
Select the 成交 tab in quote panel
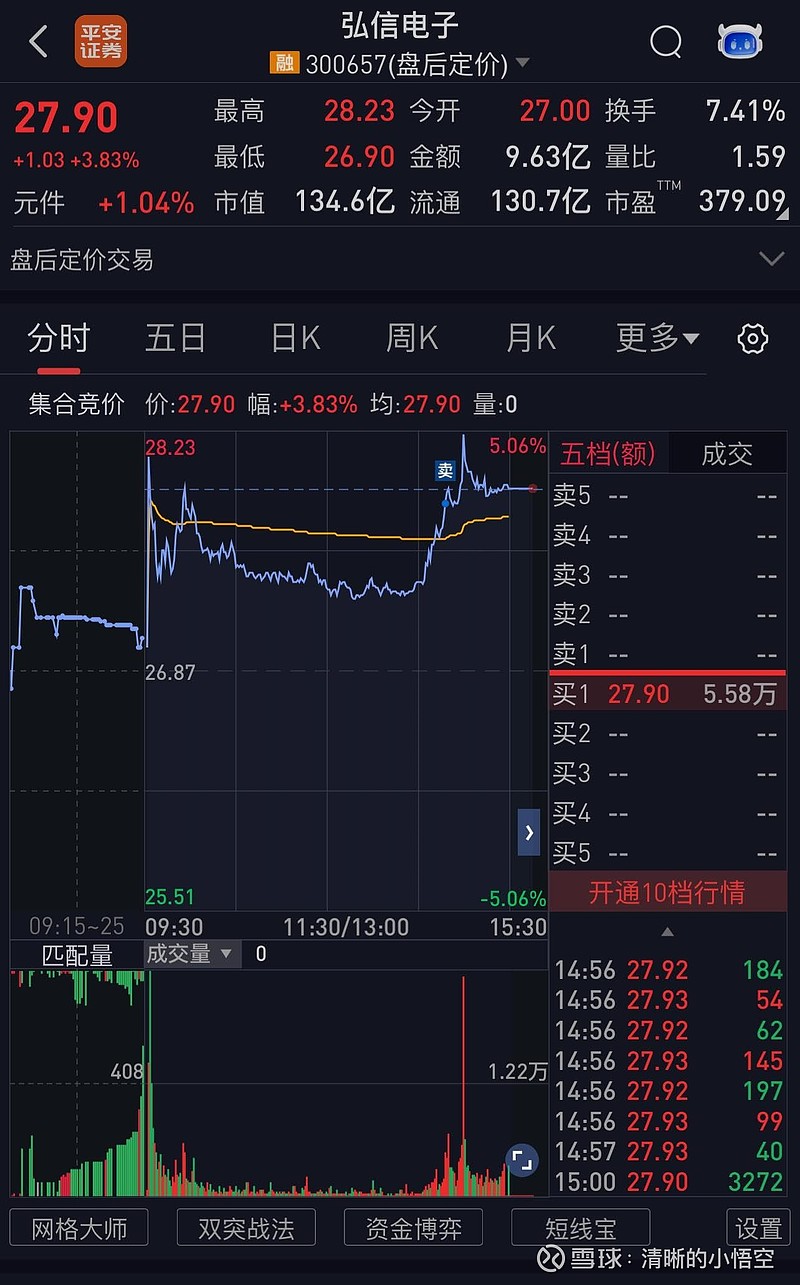(727, 454)
